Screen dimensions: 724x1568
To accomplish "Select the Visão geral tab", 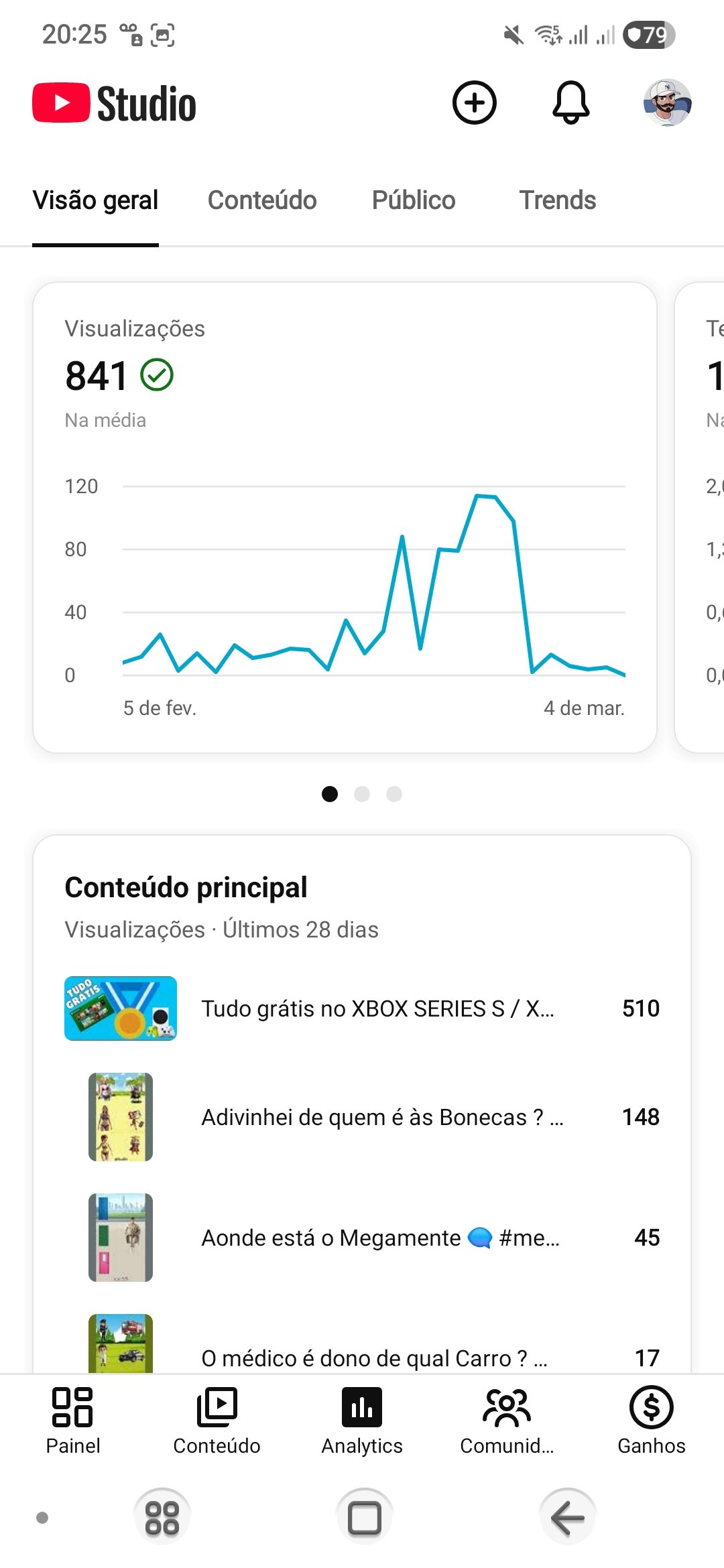I will (x=95, y=200).
